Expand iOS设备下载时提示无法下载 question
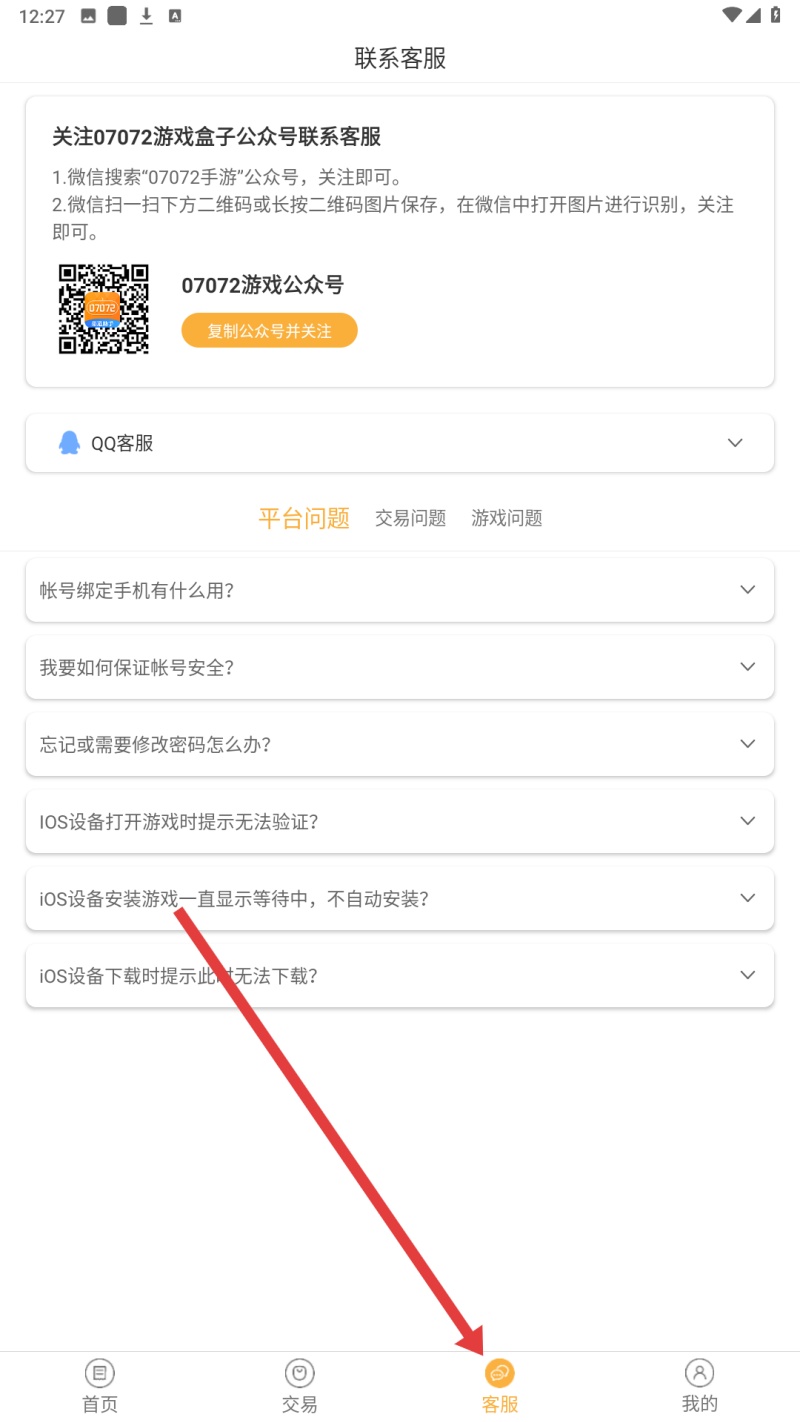The height and width of the screenshot is (1422, 800). pyautogui.click(x=400, y=975)
